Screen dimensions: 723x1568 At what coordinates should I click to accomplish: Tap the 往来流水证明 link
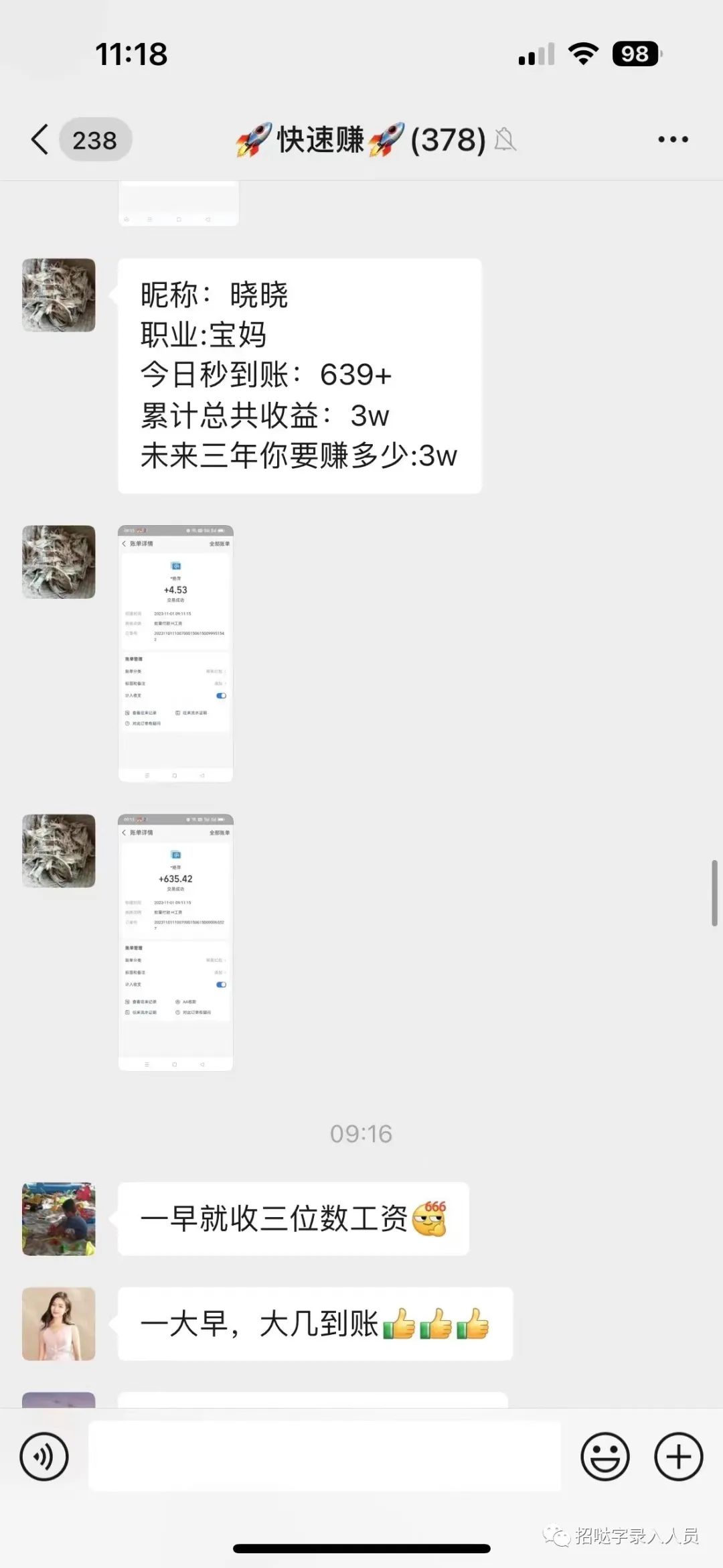coord(193,713)
